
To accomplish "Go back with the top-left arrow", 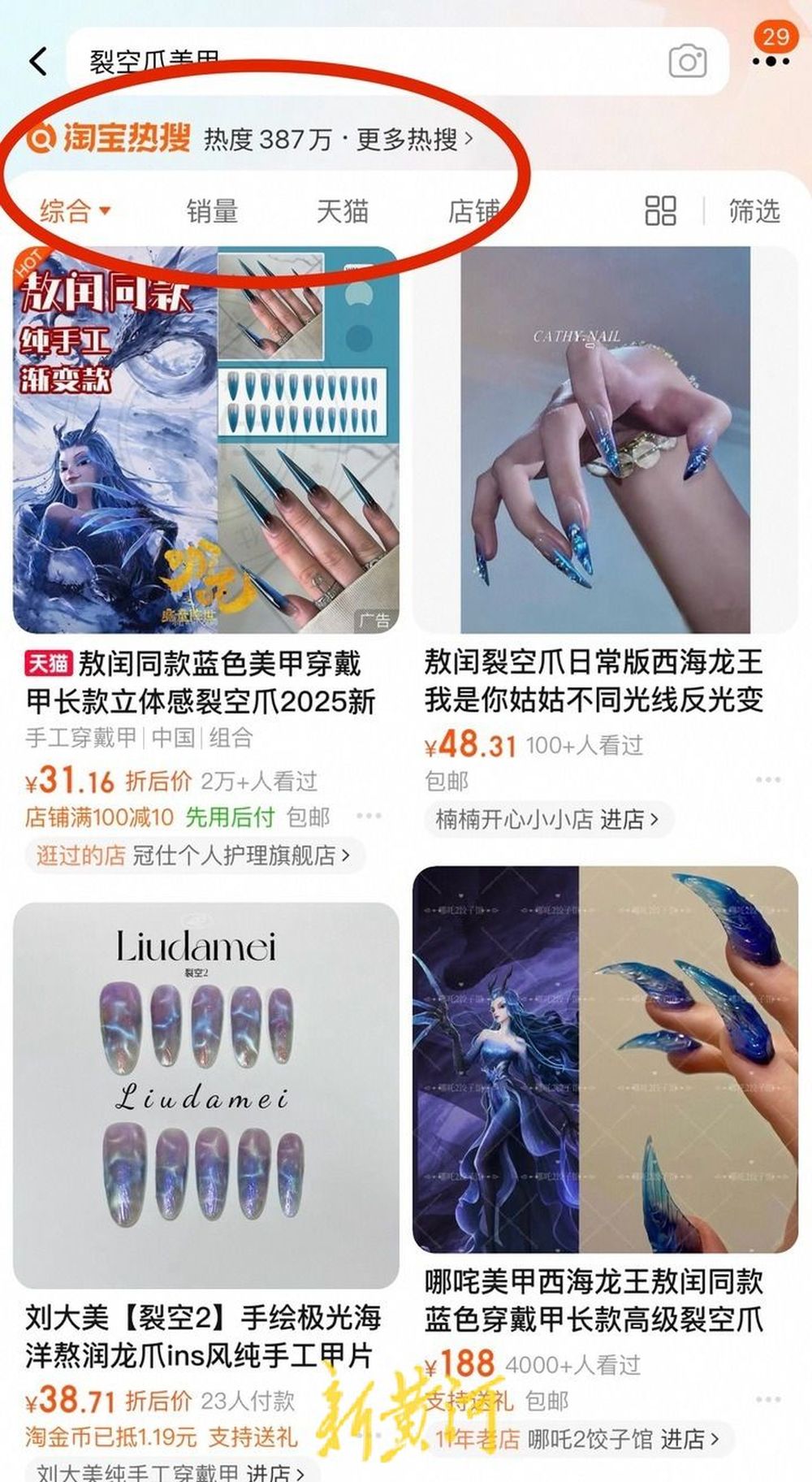I will [x=38, y=61].
